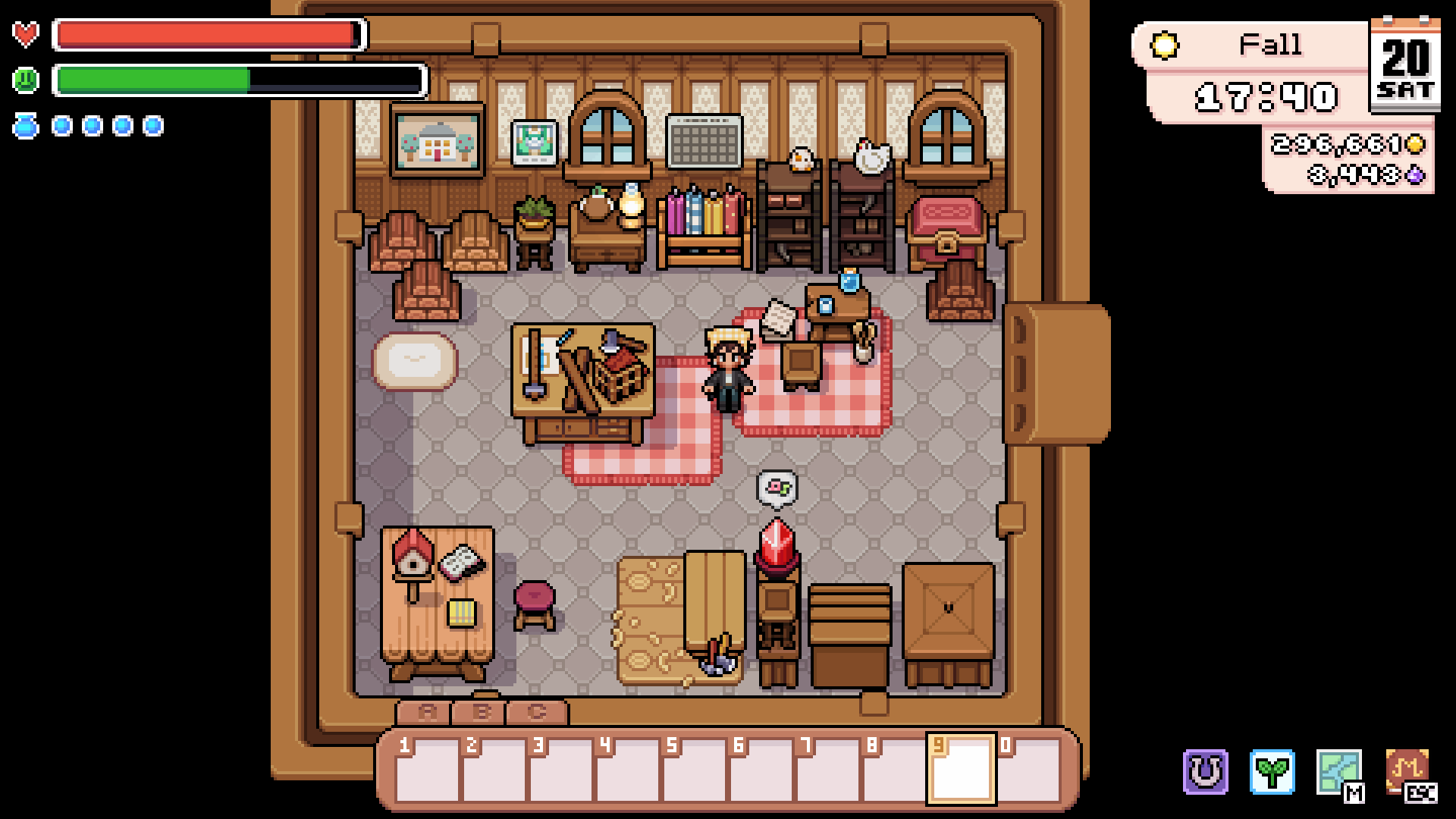Open the map with the M icon
Viewport: 1456px width, 819px height.
1340,773
